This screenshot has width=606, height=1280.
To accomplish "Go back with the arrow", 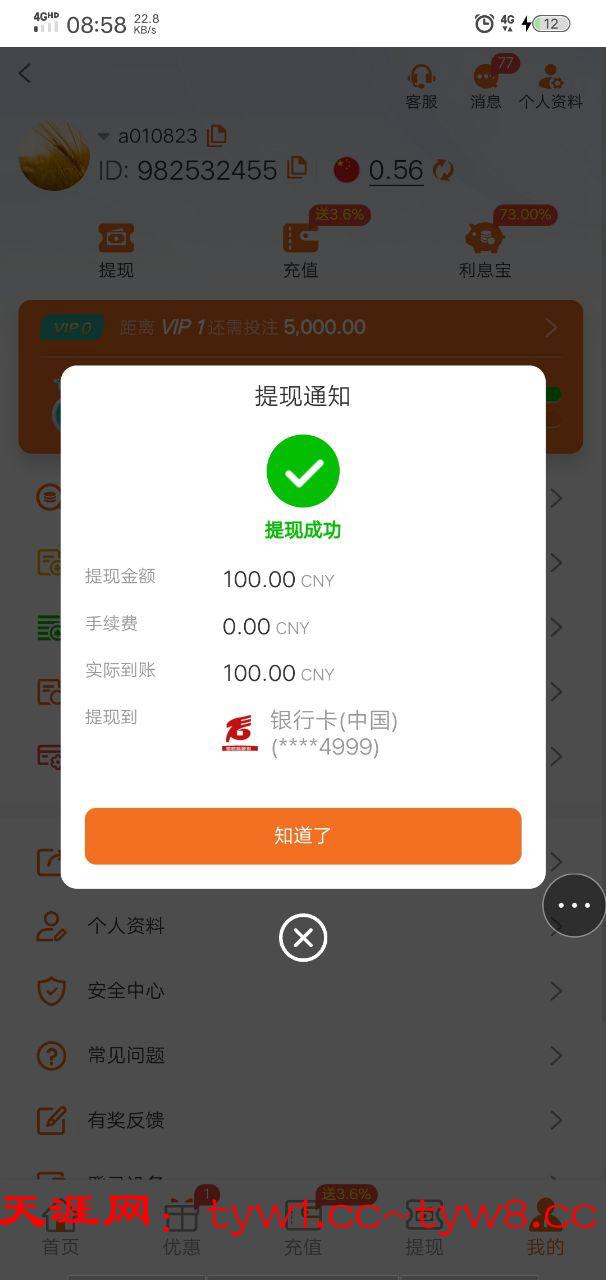I will pos(25,73).
